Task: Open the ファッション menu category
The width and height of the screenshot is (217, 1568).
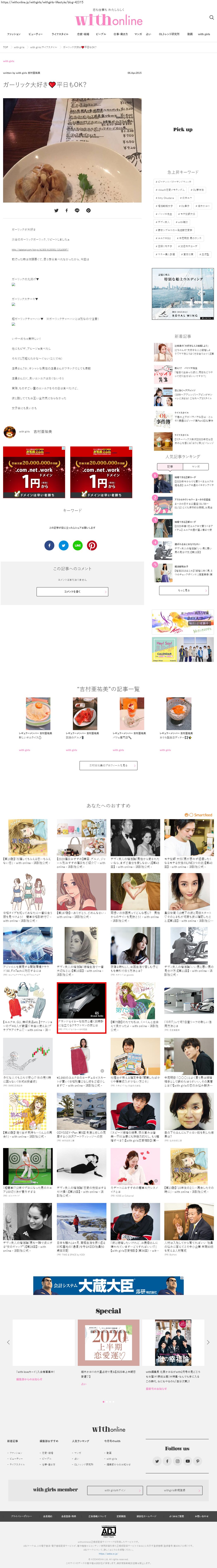Action: tap(13, 34)
